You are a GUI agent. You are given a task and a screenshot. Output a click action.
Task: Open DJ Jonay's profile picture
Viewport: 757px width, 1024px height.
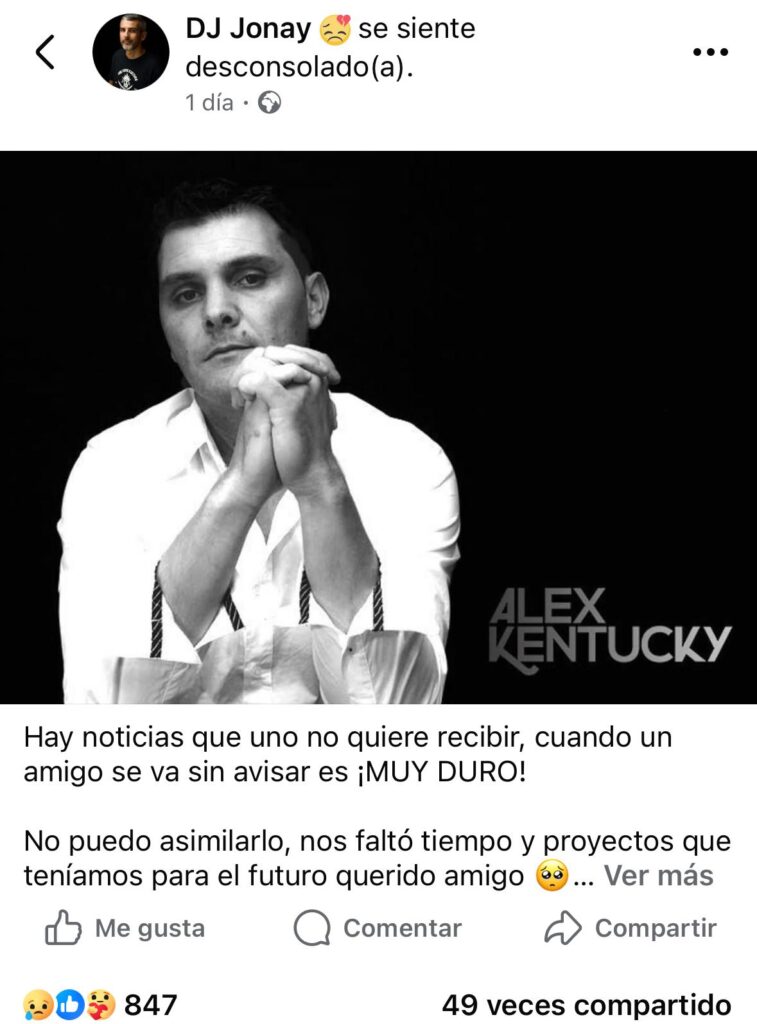point(131,52)
